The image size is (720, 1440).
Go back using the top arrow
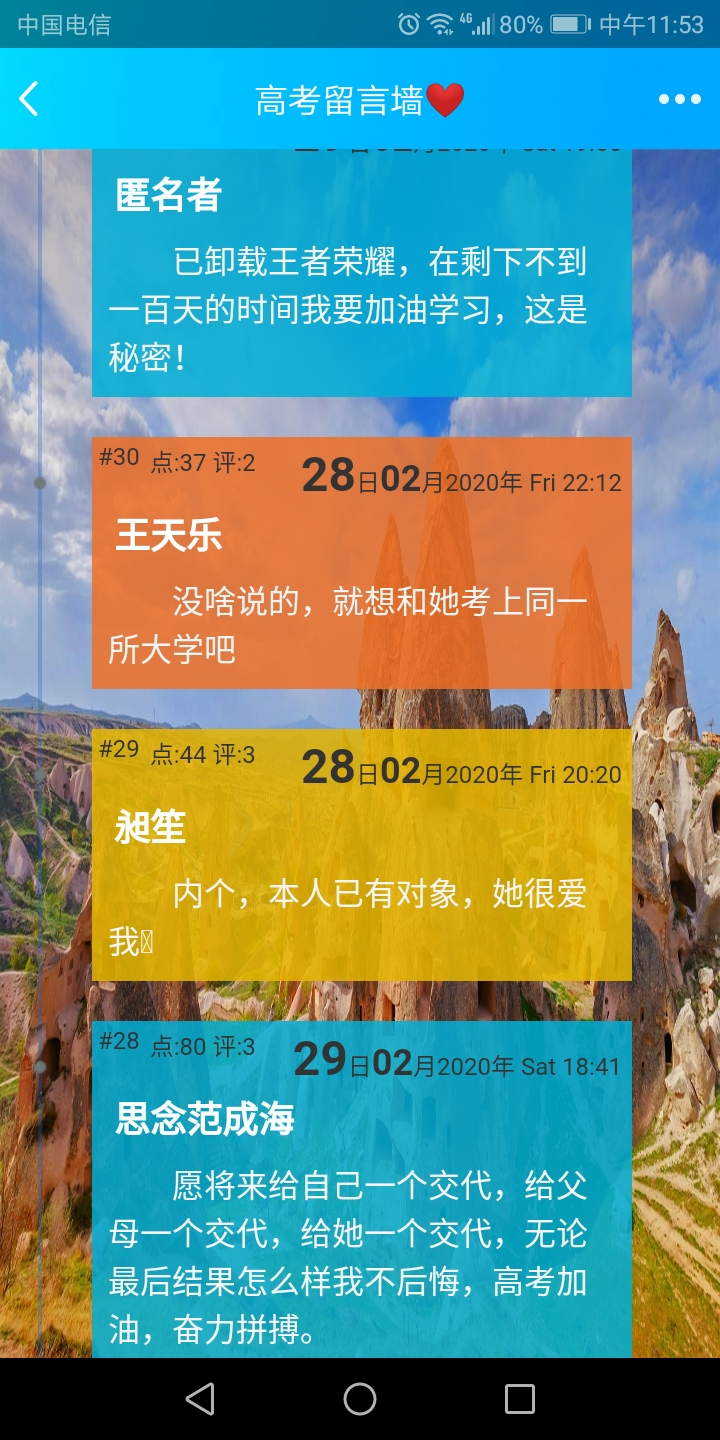point(30,99)
